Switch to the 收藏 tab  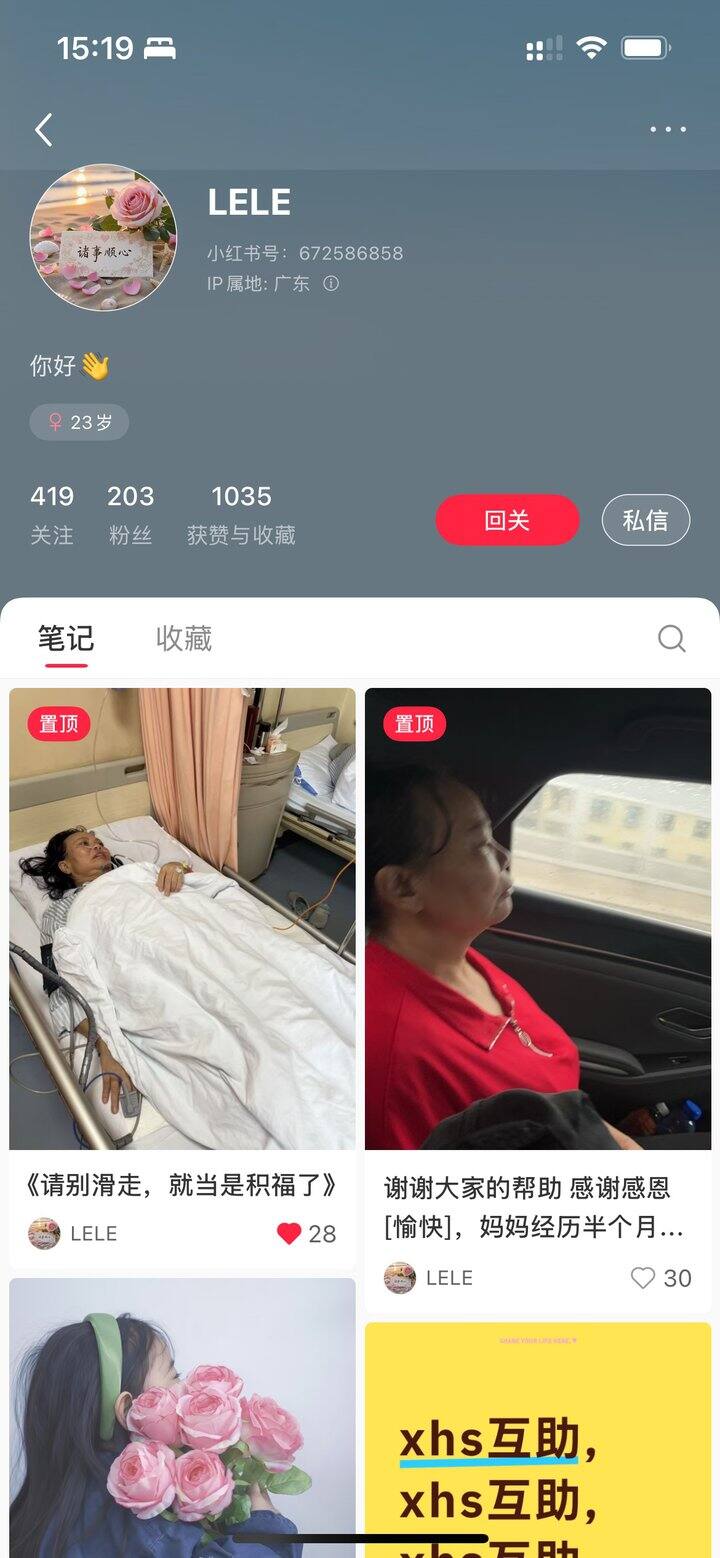pyautogui.click(x=184, y=638)
